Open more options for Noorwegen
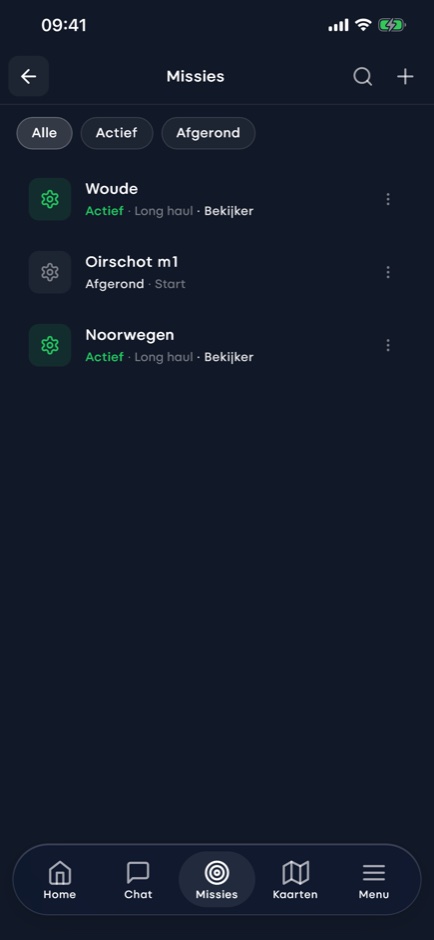The width and height of the screenshot is (434, 940). coord(388,345)
